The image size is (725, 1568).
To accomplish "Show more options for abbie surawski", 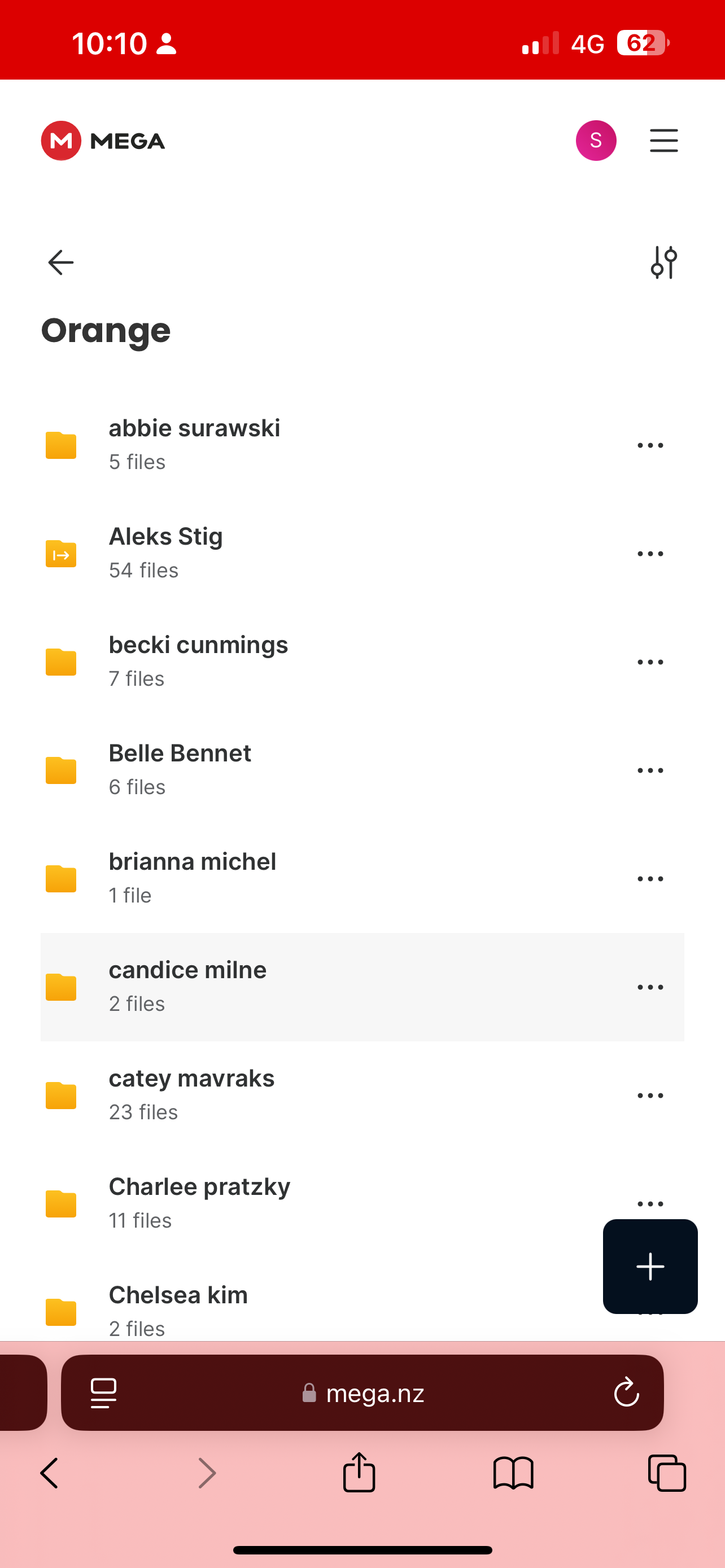I will coord(649,445).
